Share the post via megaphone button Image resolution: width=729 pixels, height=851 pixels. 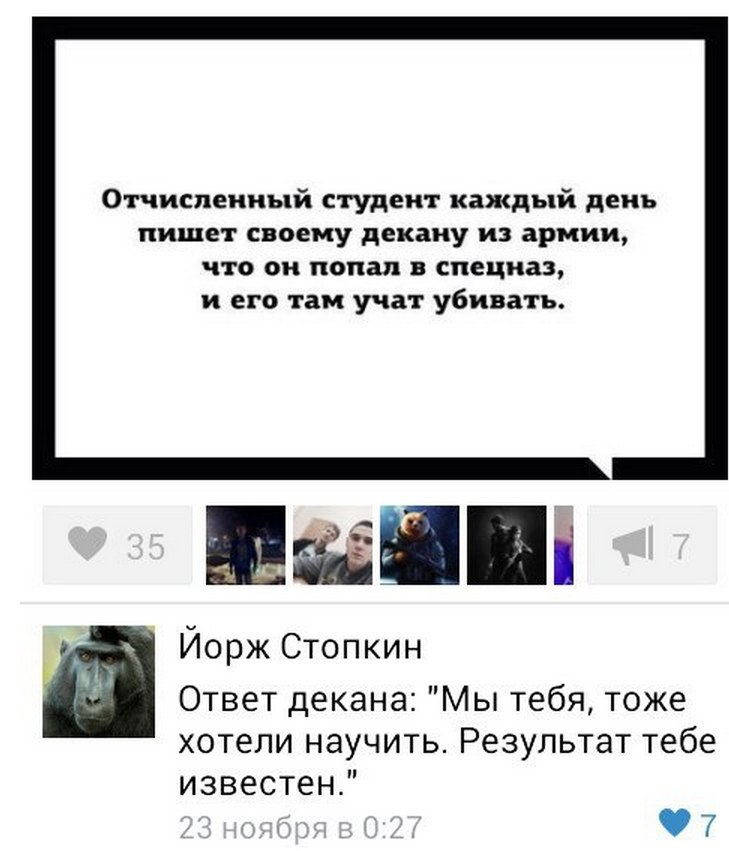click(x=651, y=546)
